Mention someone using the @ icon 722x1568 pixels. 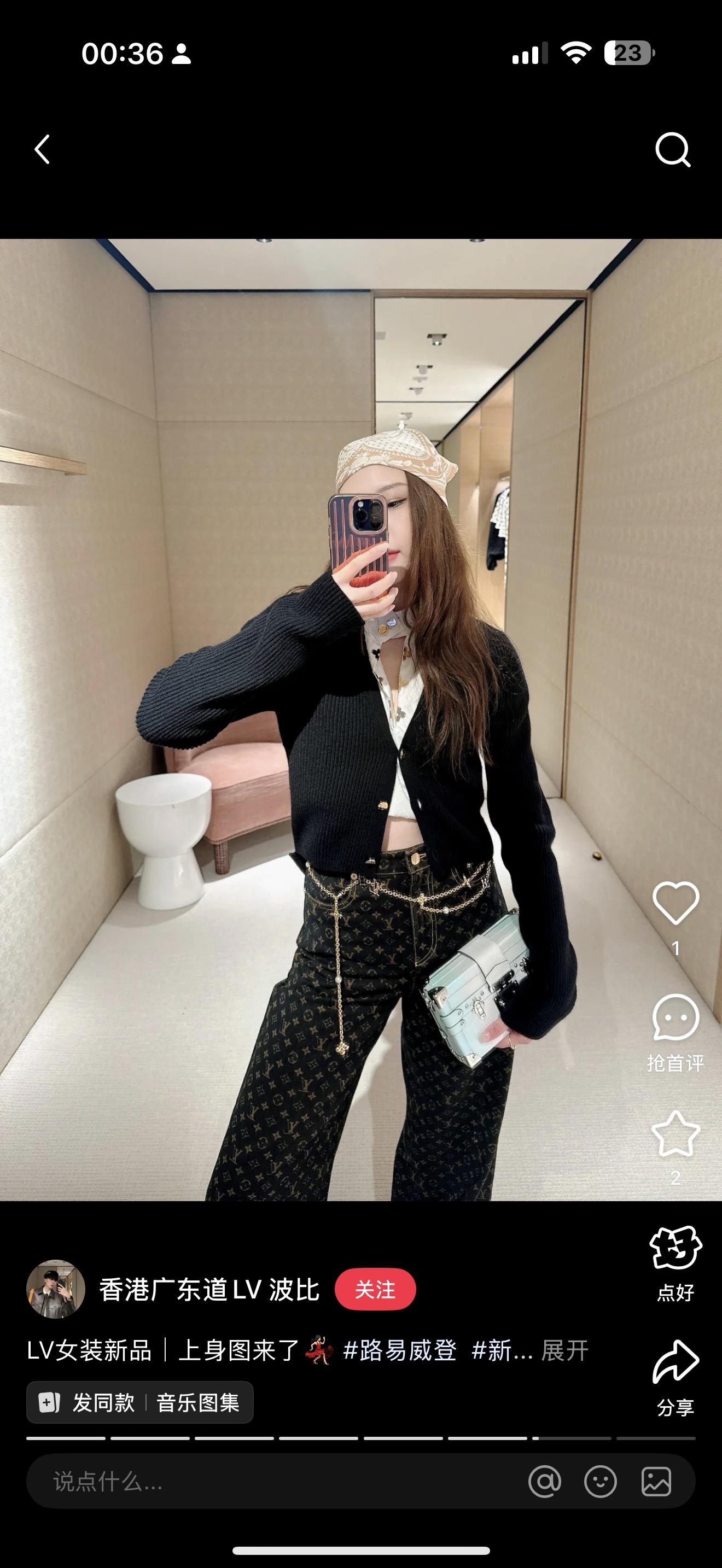pos(544,1482)
